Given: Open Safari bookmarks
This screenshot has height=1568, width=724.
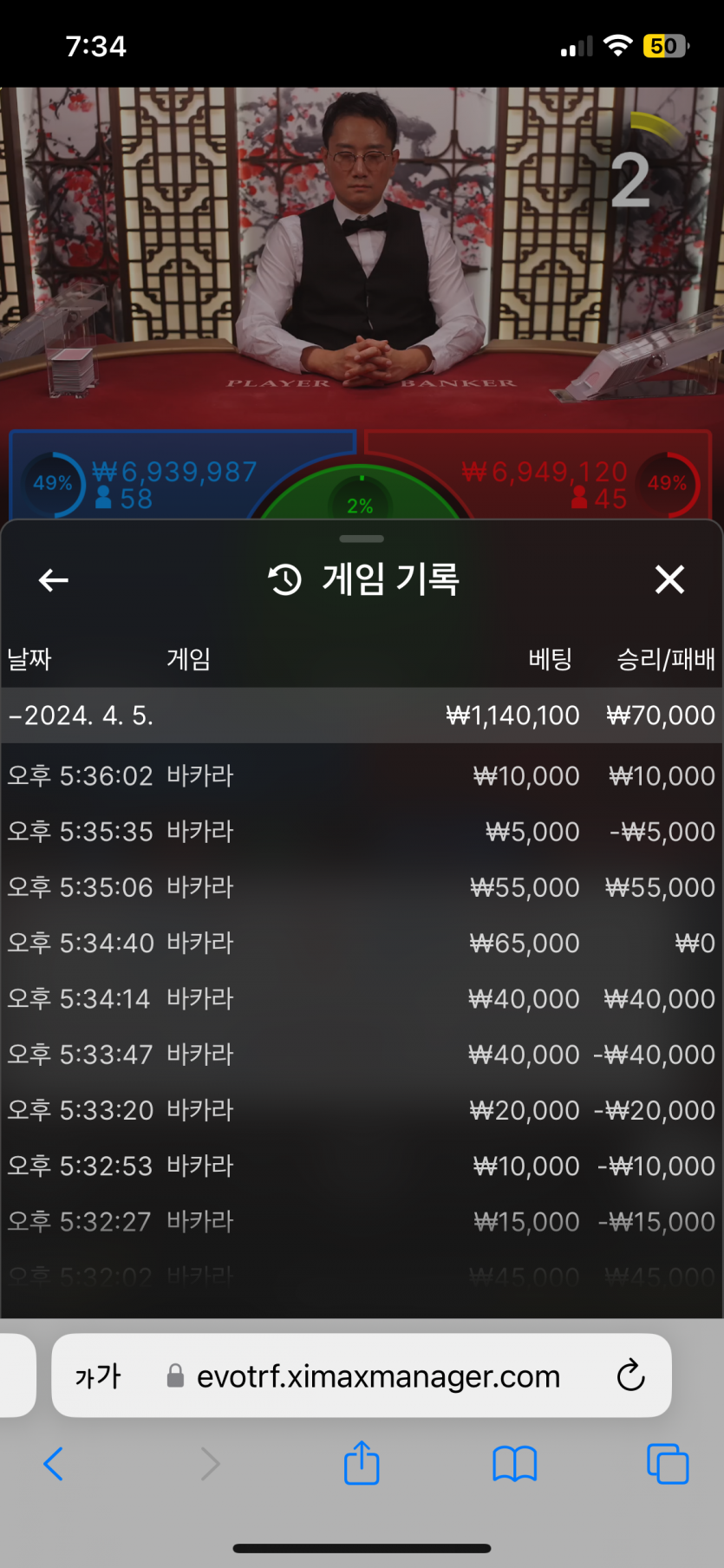Looking at the screenshot, I should [x=514, y=1464].
